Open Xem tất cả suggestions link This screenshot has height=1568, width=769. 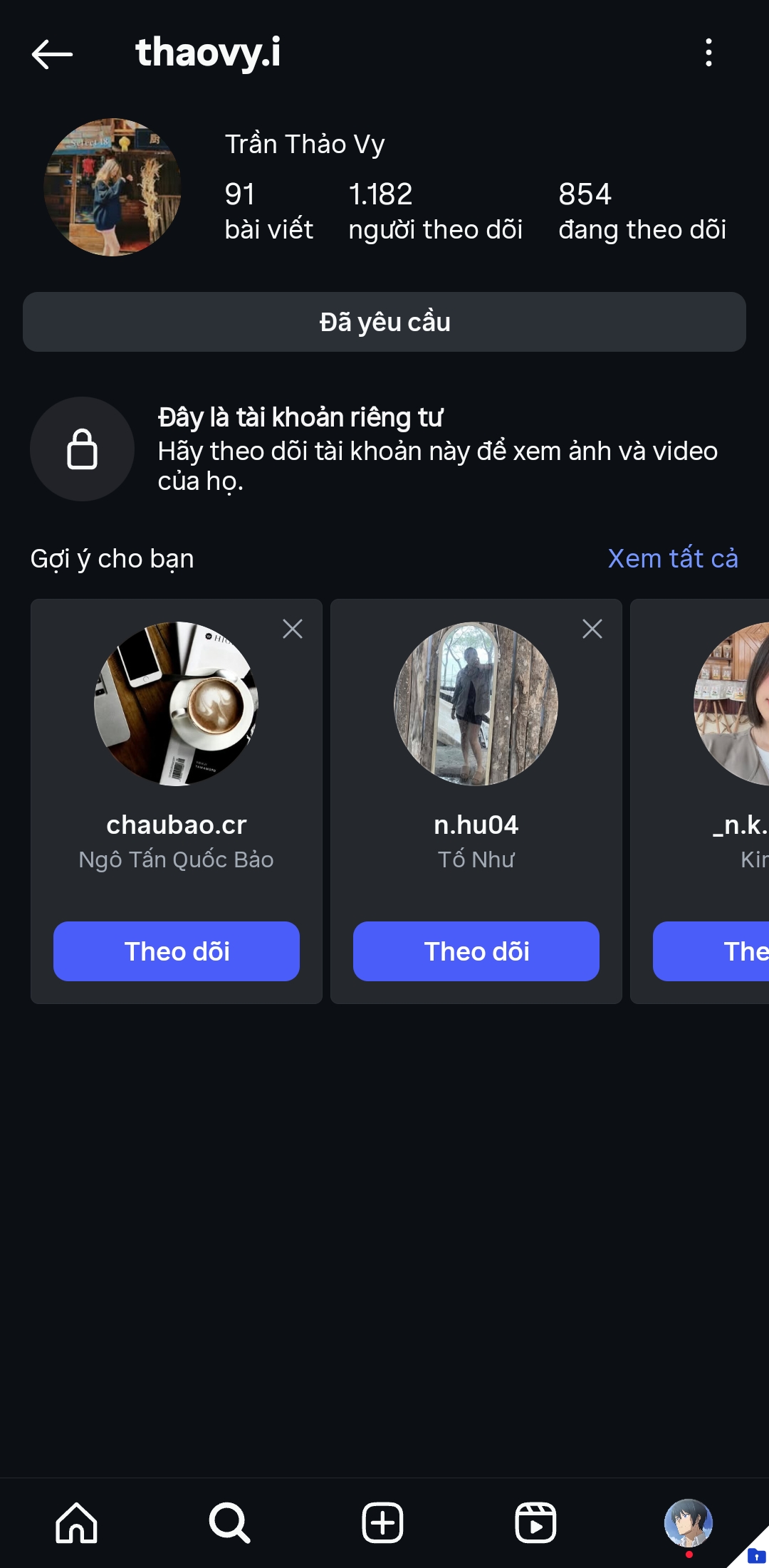[x=672, y=558]
